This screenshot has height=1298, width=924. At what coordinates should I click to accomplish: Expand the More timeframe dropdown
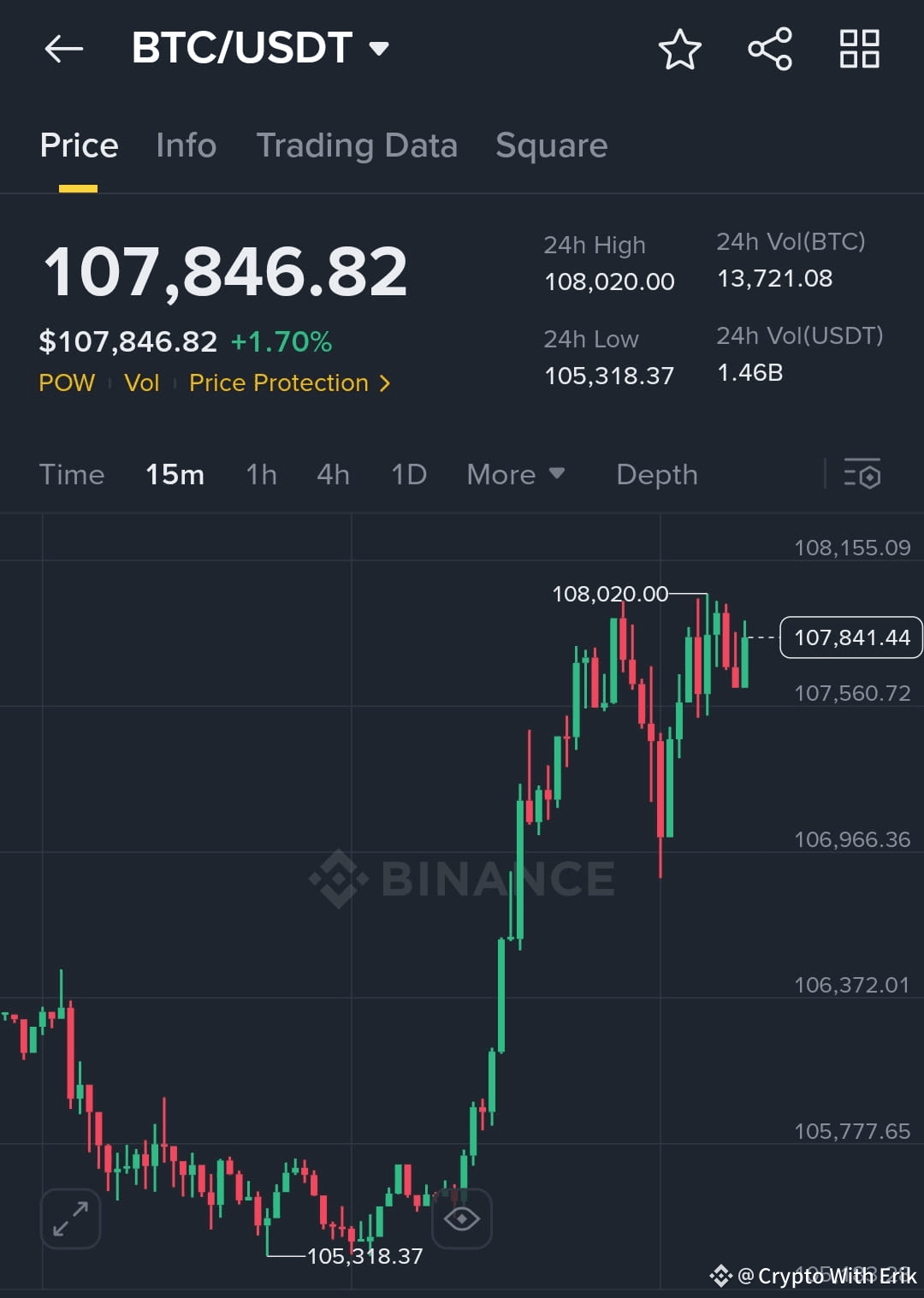(x=515, y=474)
